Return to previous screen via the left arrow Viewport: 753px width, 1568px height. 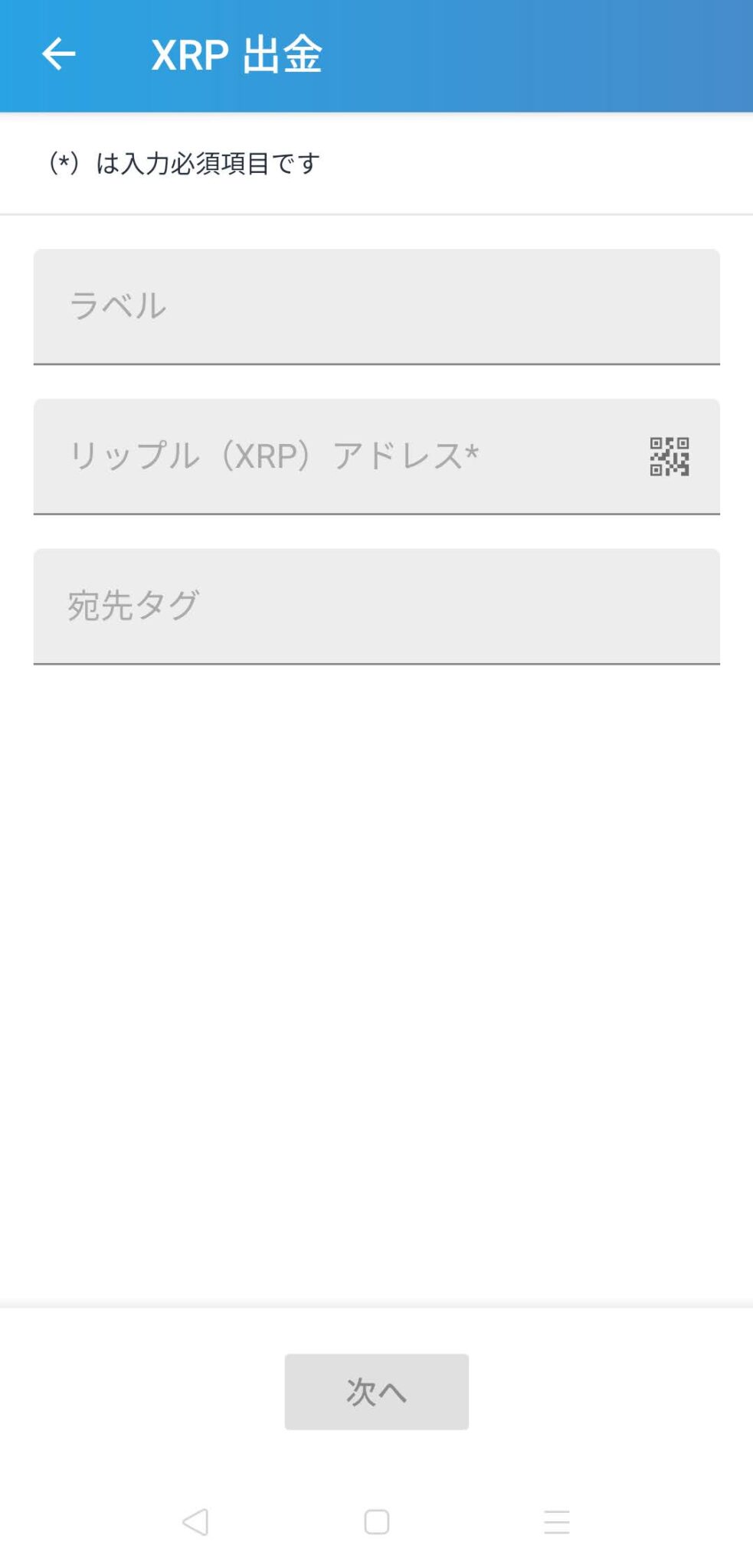tap(59, 54)
